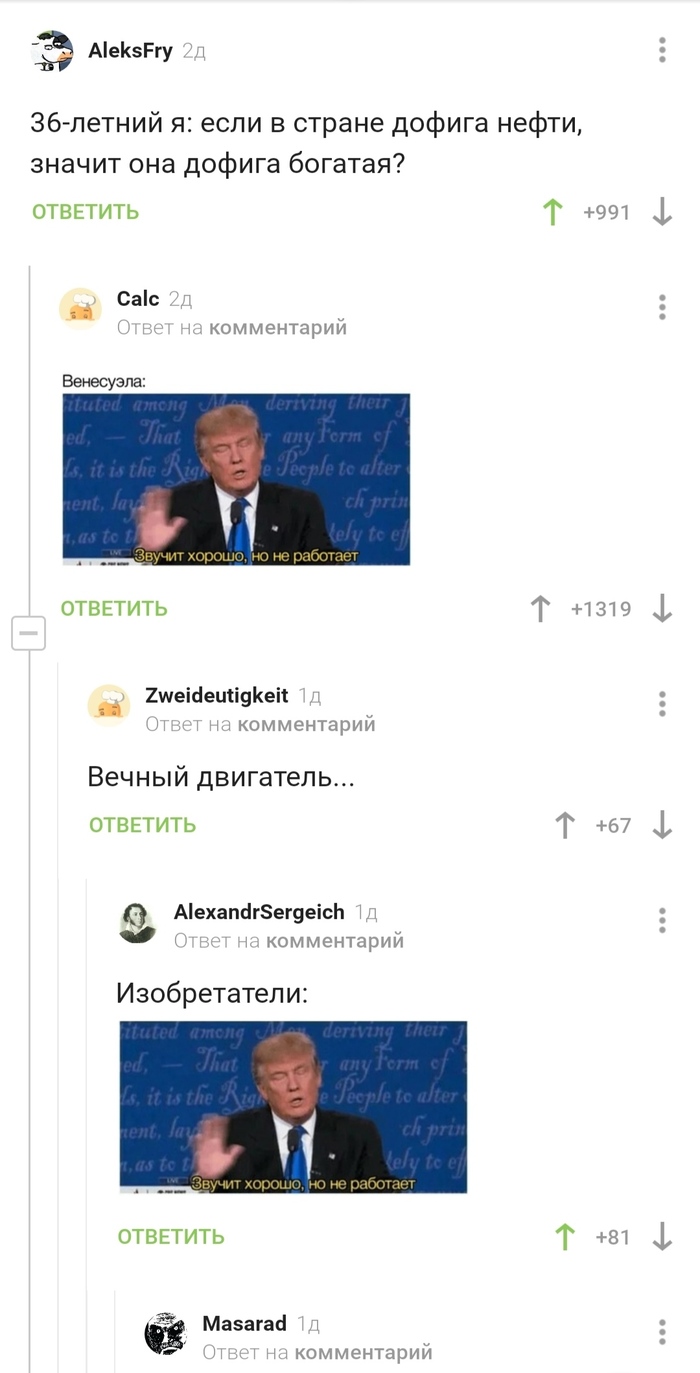The width and height of the screenshot is (700, 1373).
Task: Upvote Calc's comment with +1319
Action: point(540,609)
